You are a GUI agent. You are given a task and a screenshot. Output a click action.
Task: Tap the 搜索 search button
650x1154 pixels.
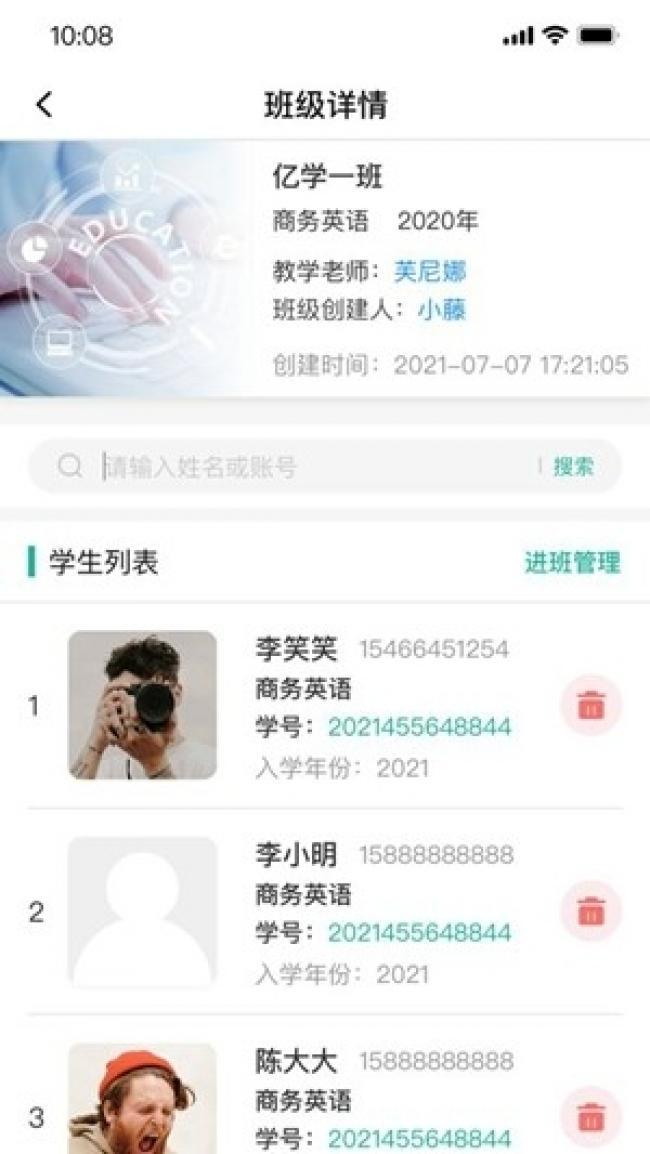(573, 467)
